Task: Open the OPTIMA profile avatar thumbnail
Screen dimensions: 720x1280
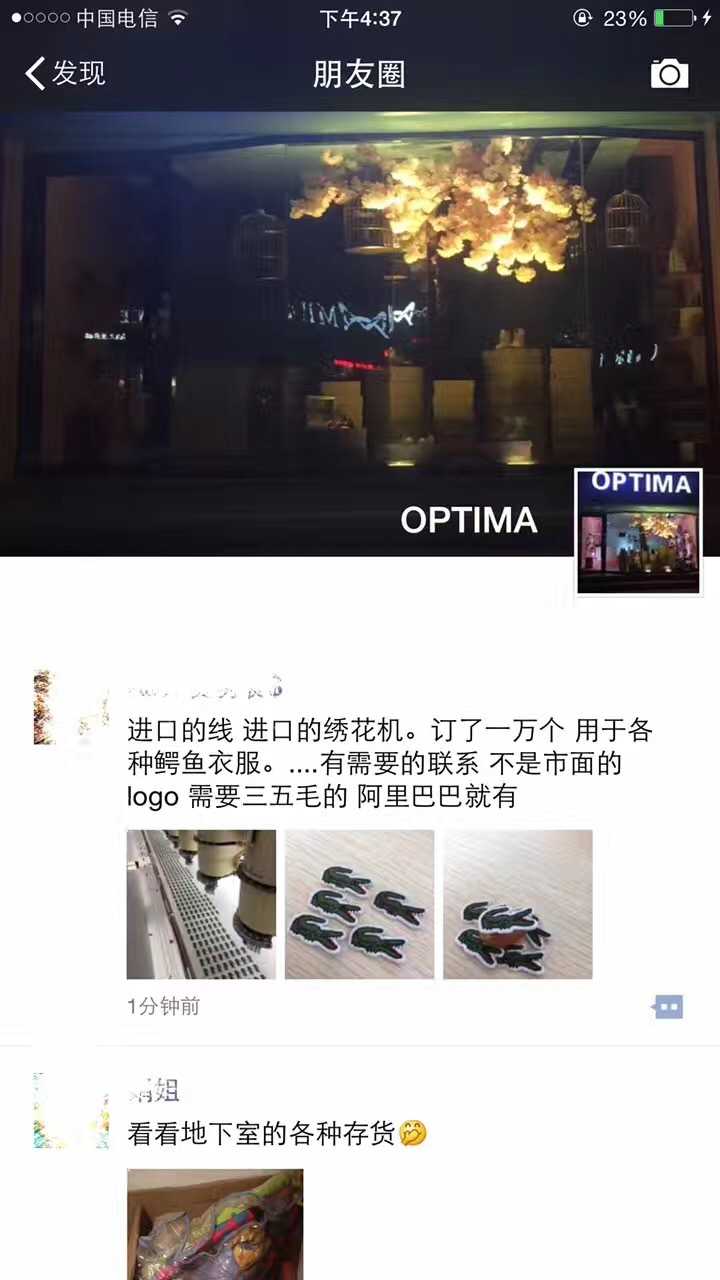Action: 638,531
